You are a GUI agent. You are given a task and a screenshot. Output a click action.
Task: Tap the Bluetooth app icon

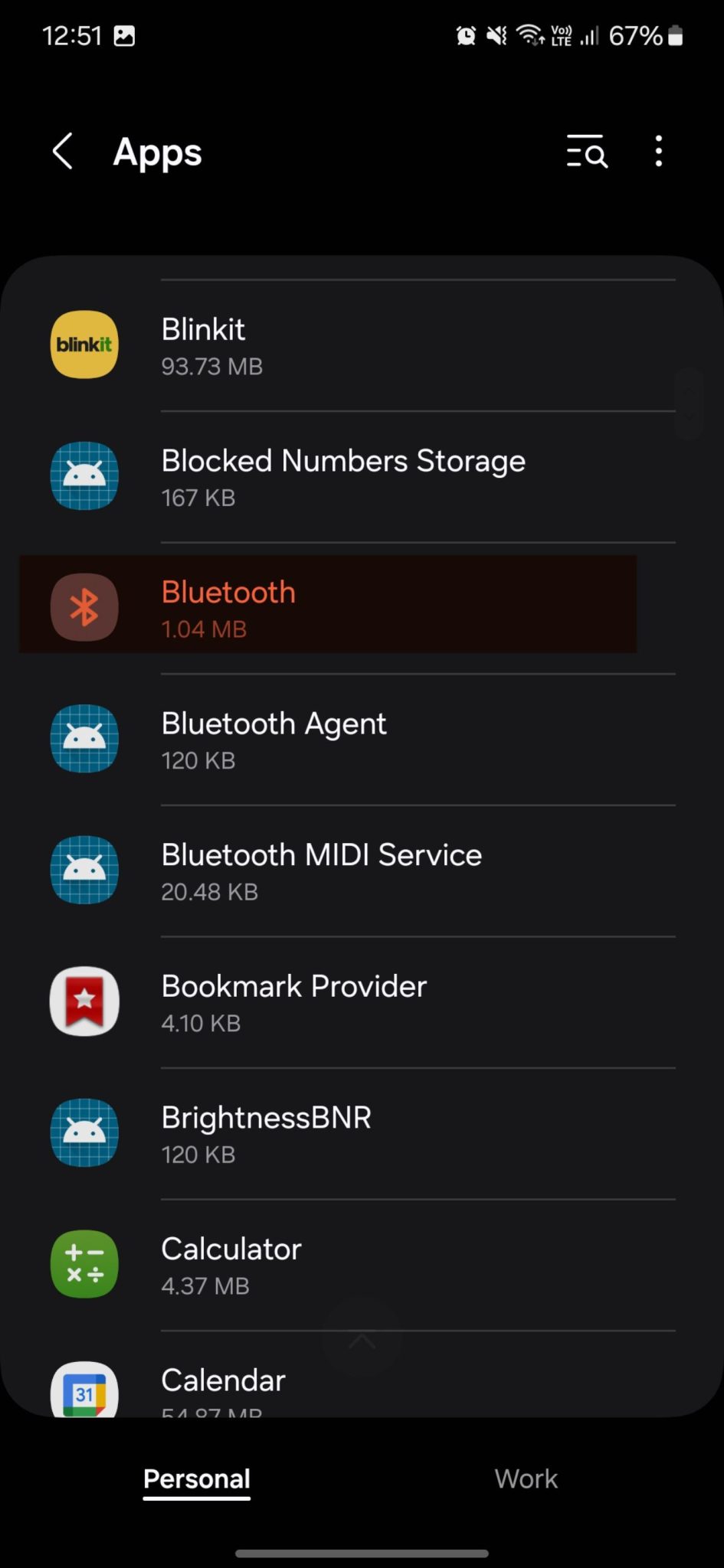(84, 606)
